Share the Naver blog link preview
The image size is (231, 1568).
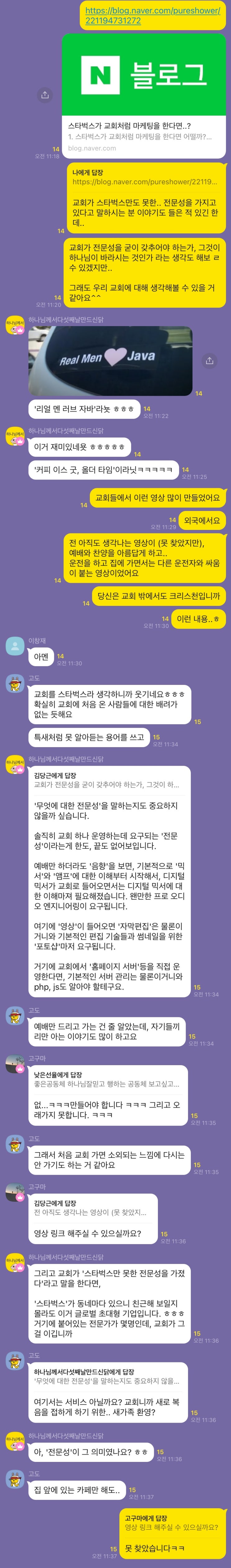click(x=45, y=95)
